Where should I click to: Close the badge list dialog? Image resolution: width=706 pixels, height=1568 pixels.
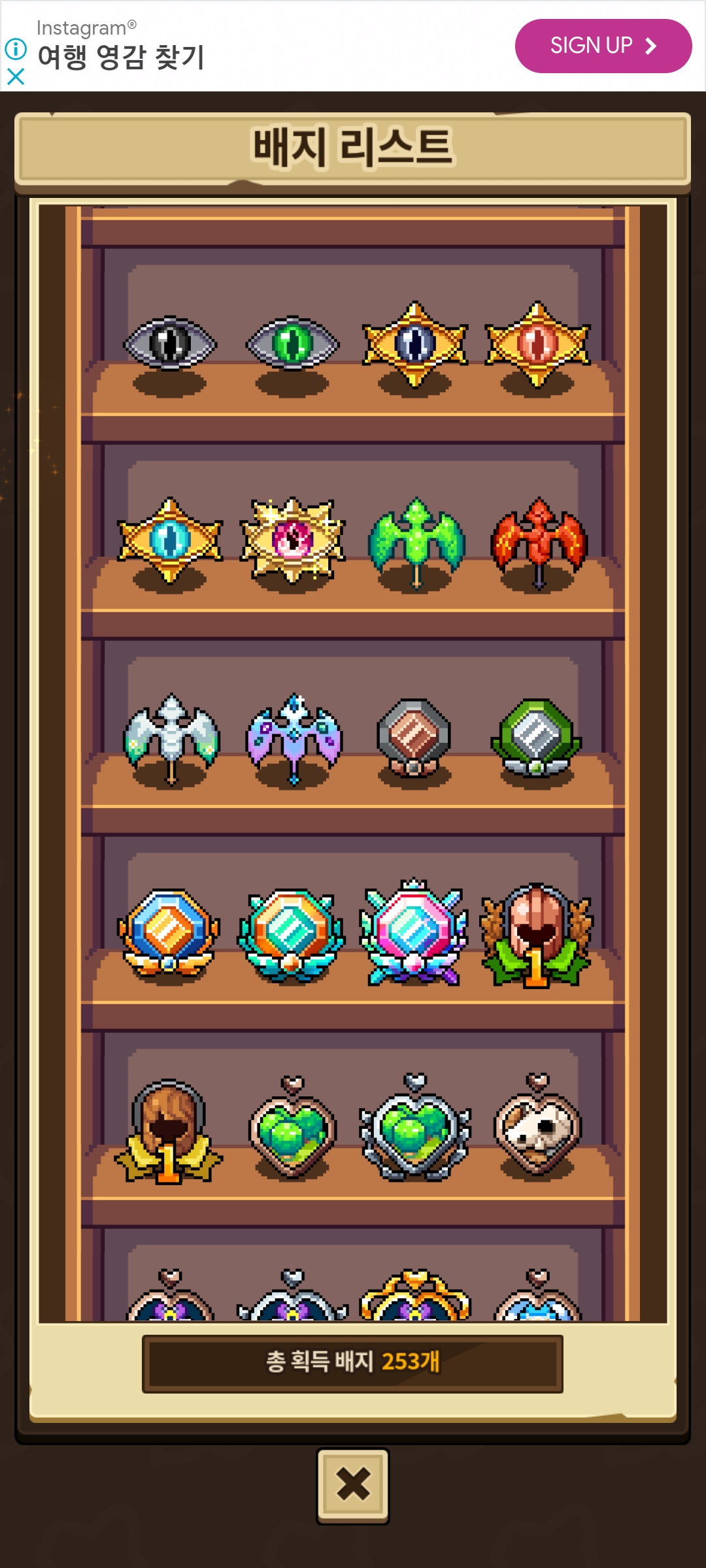(x=353, y=1485)
